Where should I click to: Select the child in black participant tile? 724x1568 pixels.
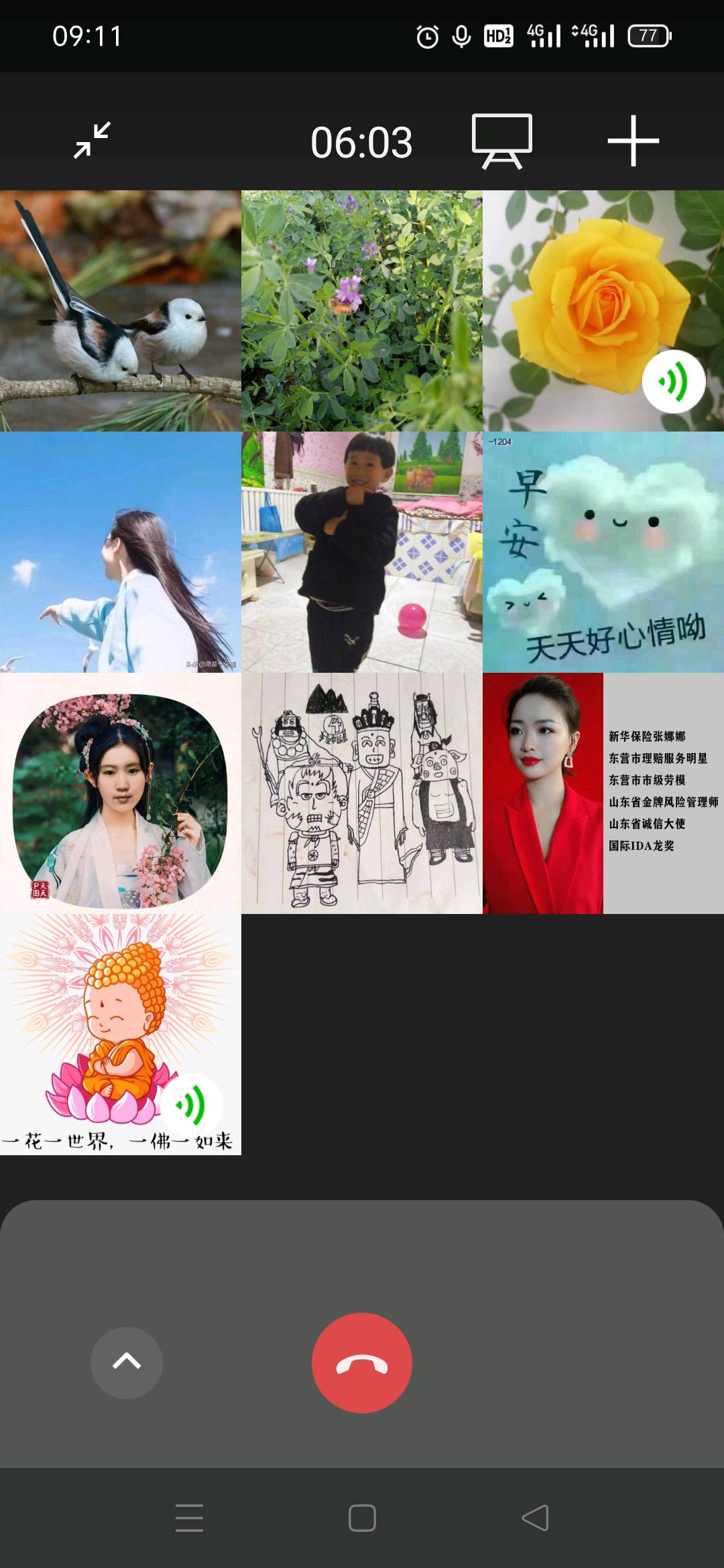[362, 552]
